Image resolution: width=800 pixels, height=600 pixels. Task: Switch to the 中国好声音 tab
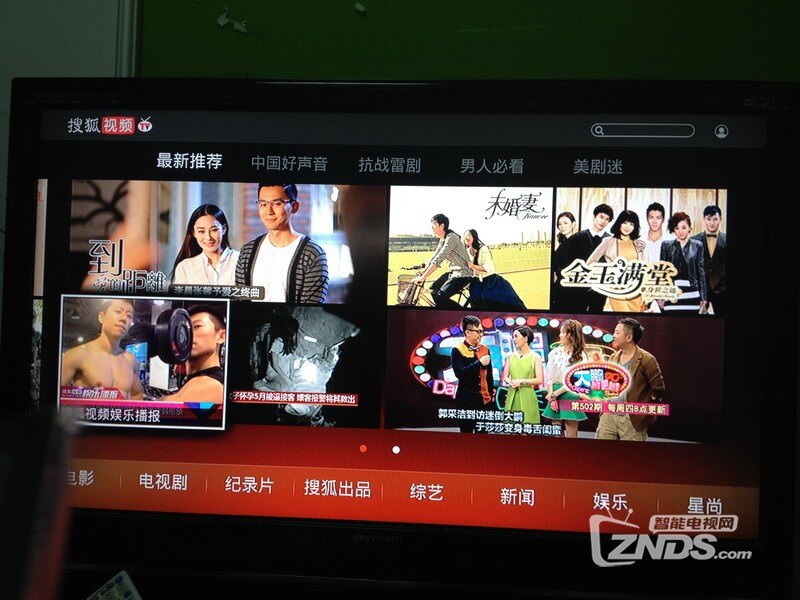(289, 164)
